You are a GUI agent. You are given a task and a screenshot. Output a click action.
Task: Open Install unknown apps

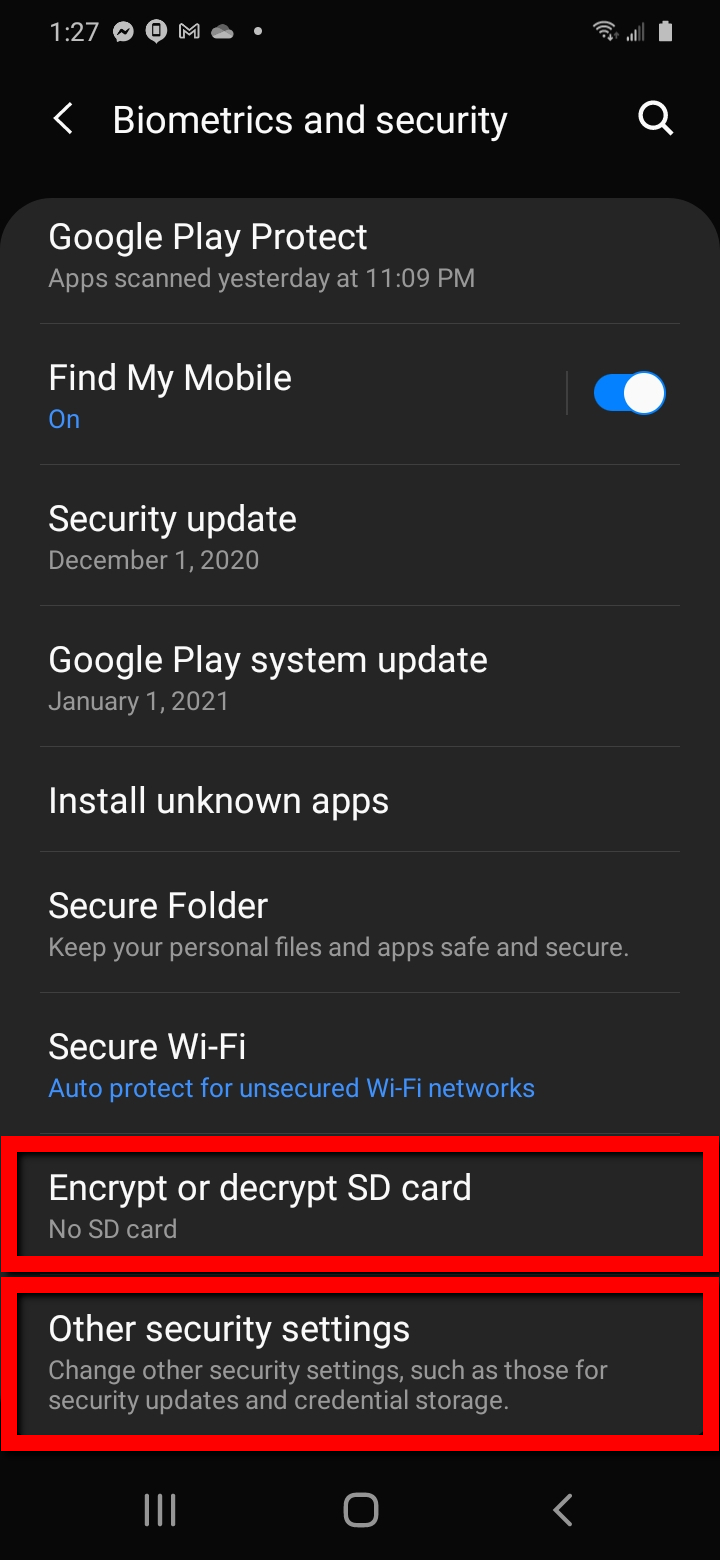[x=360, y=800]
